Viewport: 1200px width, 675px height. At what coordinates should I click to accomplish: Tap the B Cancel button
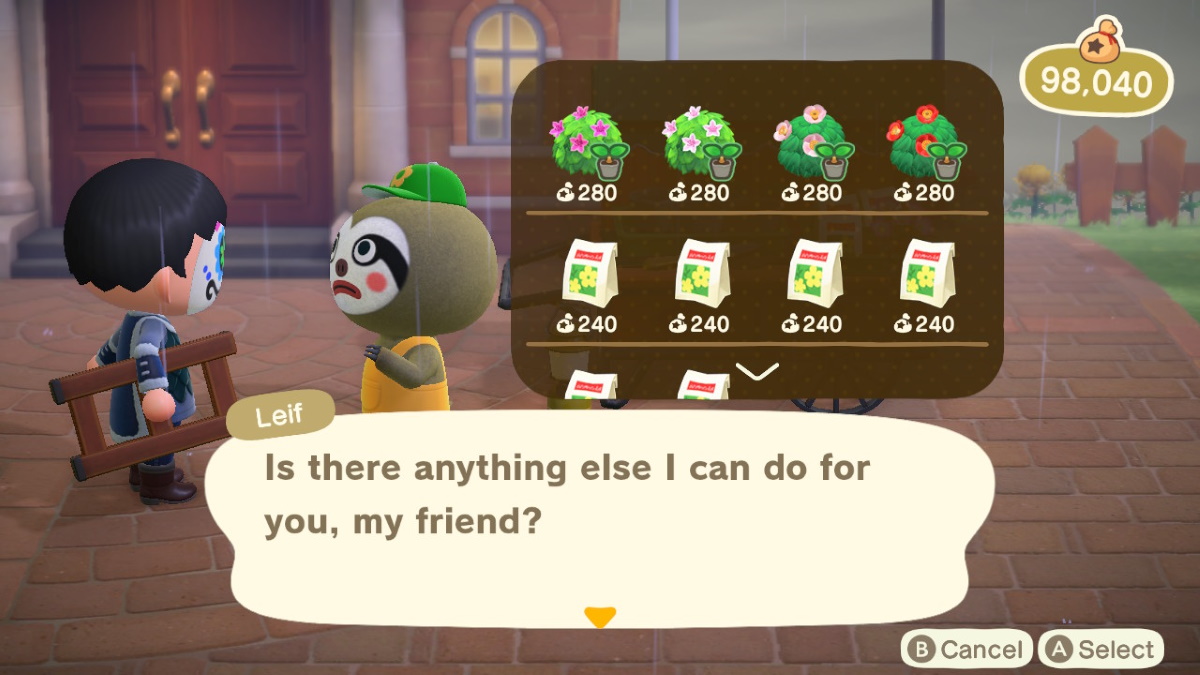(x=966, y=650)
